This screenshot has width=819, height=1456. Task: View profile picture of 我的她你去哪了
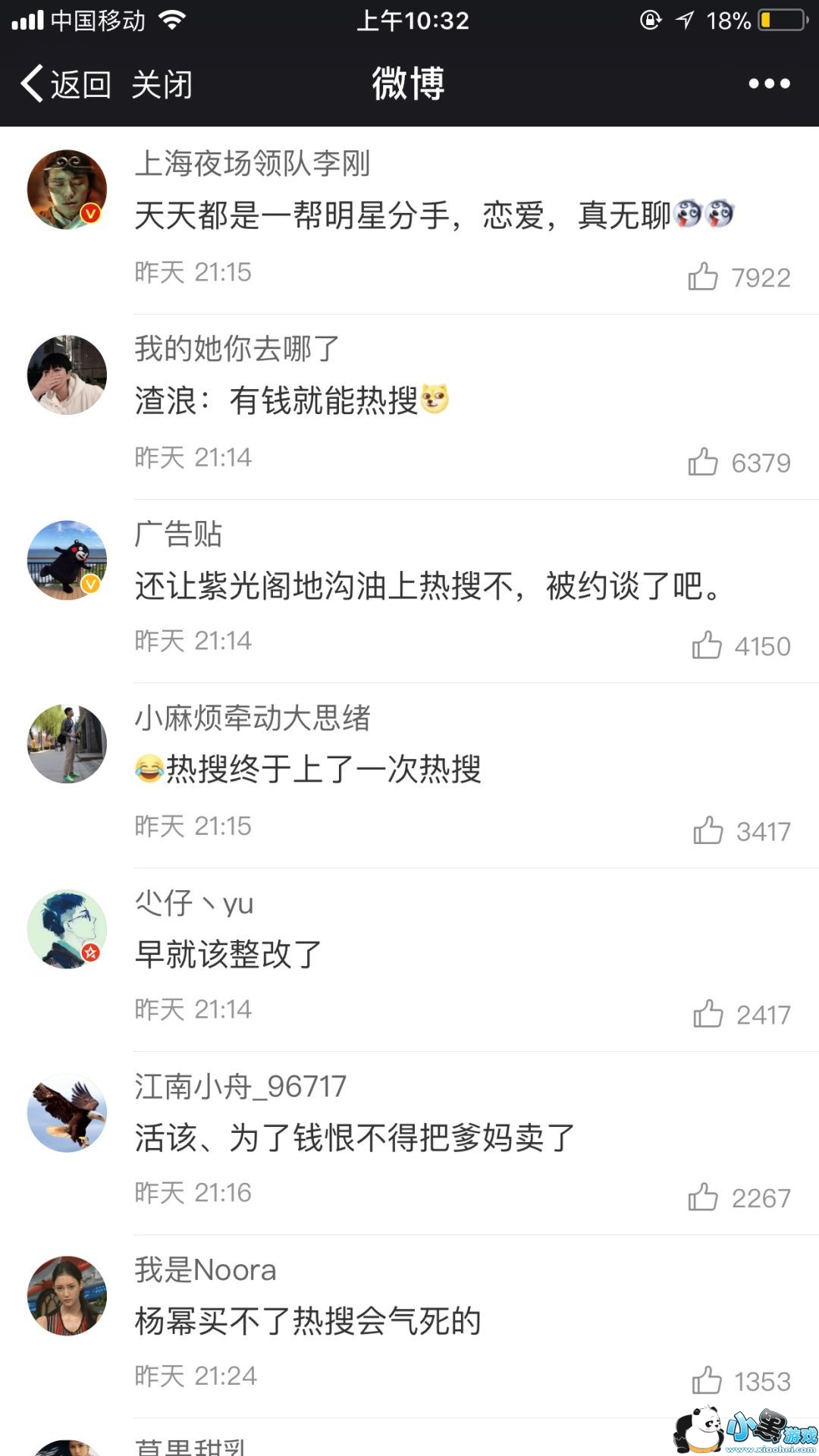click(67, 375)
